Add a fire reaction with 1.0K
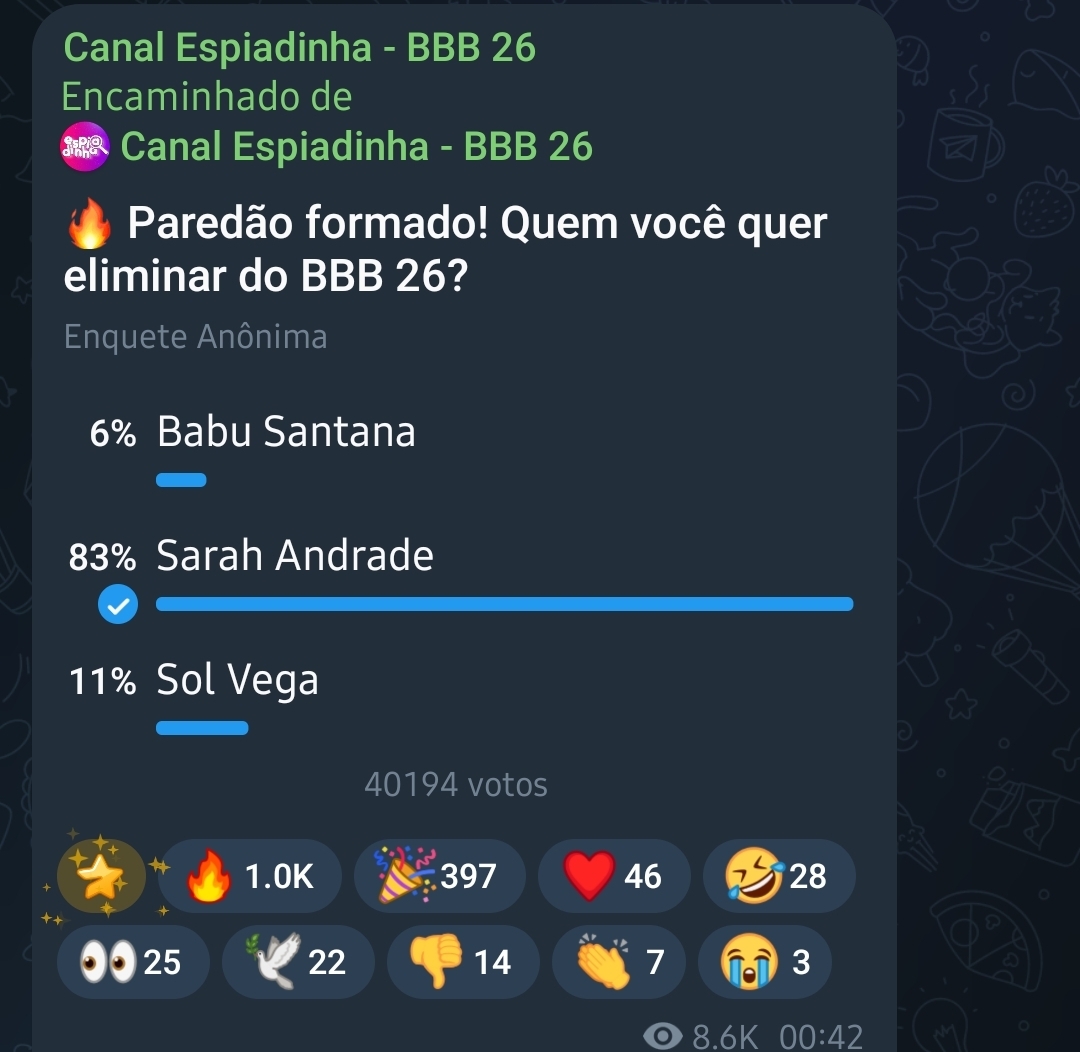The height and width of the screenshot is (1052, 1080). [250, 877]
